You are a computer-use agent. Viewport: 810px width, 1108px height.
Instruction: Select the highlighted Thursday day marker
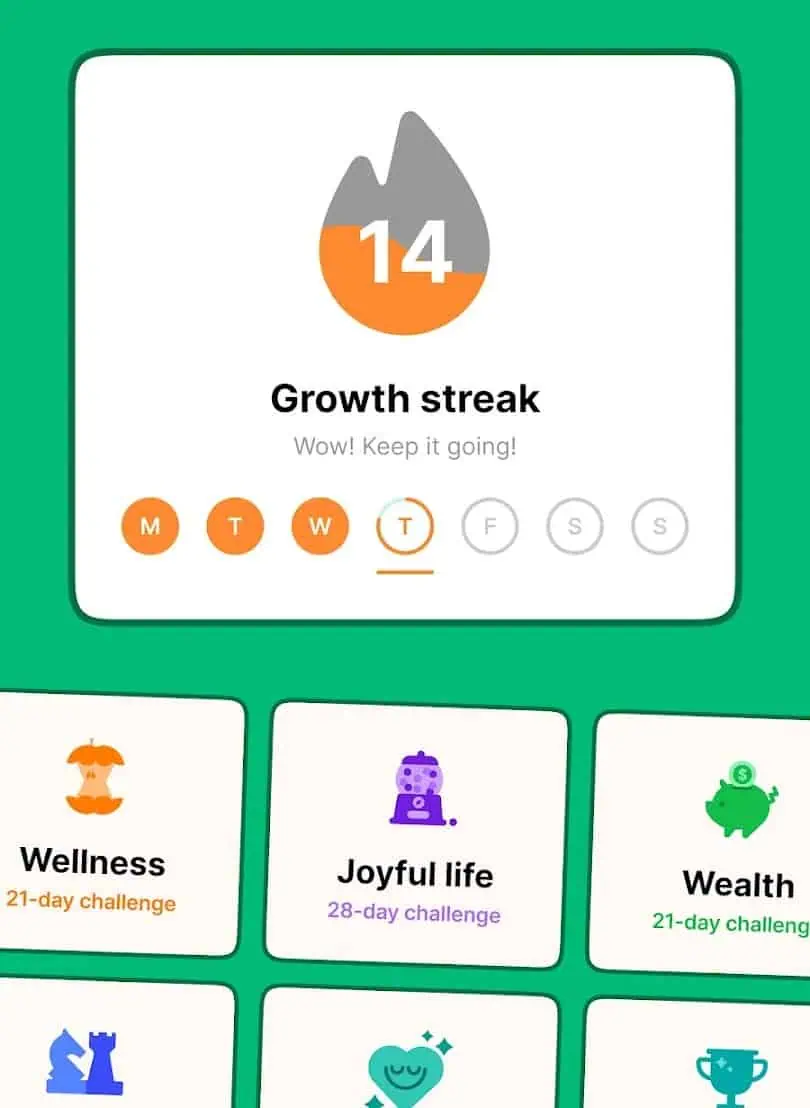(x=404, y=526)
